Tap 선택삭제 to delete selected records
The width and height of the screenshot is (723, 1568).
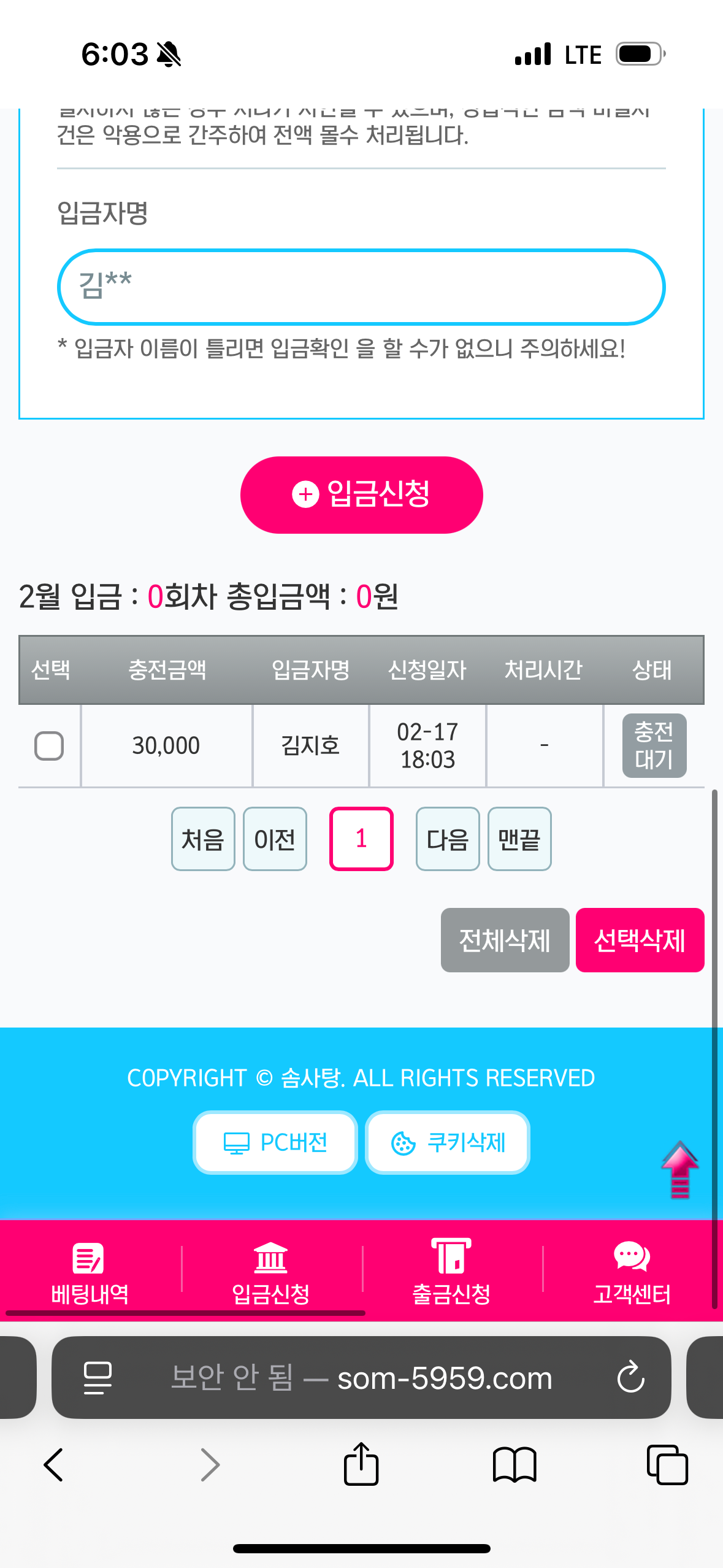[x=640, y=940]
